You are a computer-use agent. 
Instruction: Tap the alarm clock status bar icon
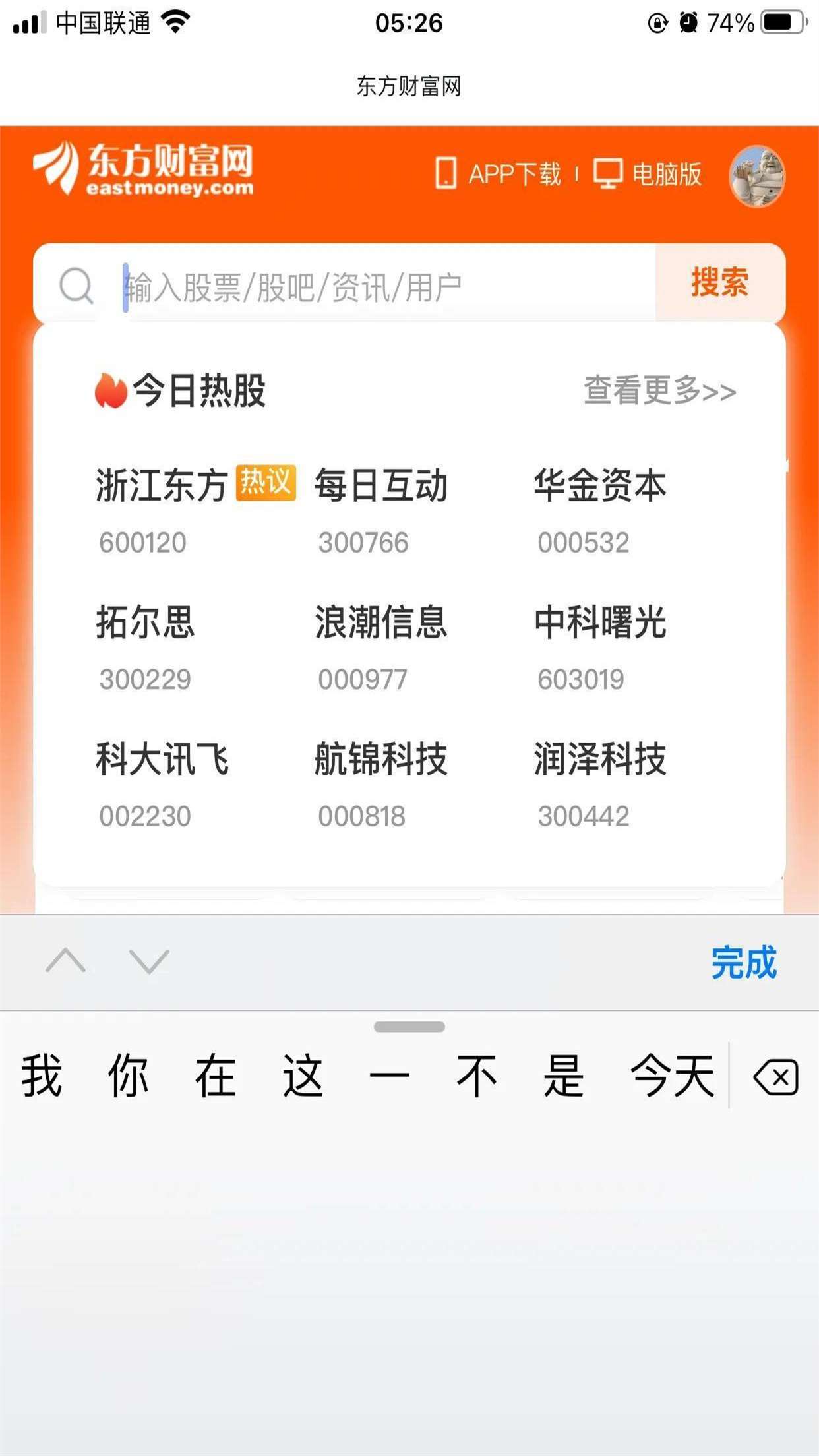(688, 21)
